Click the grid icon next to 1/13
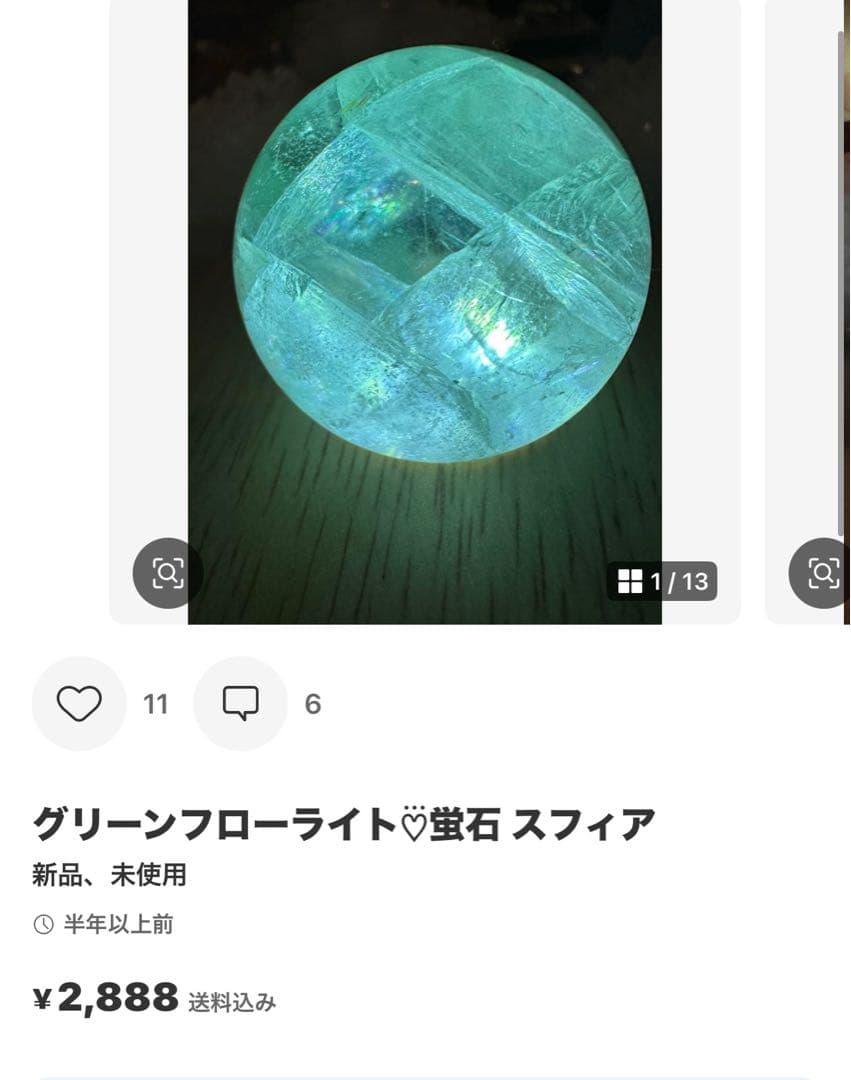 click(x=630, y=582)
